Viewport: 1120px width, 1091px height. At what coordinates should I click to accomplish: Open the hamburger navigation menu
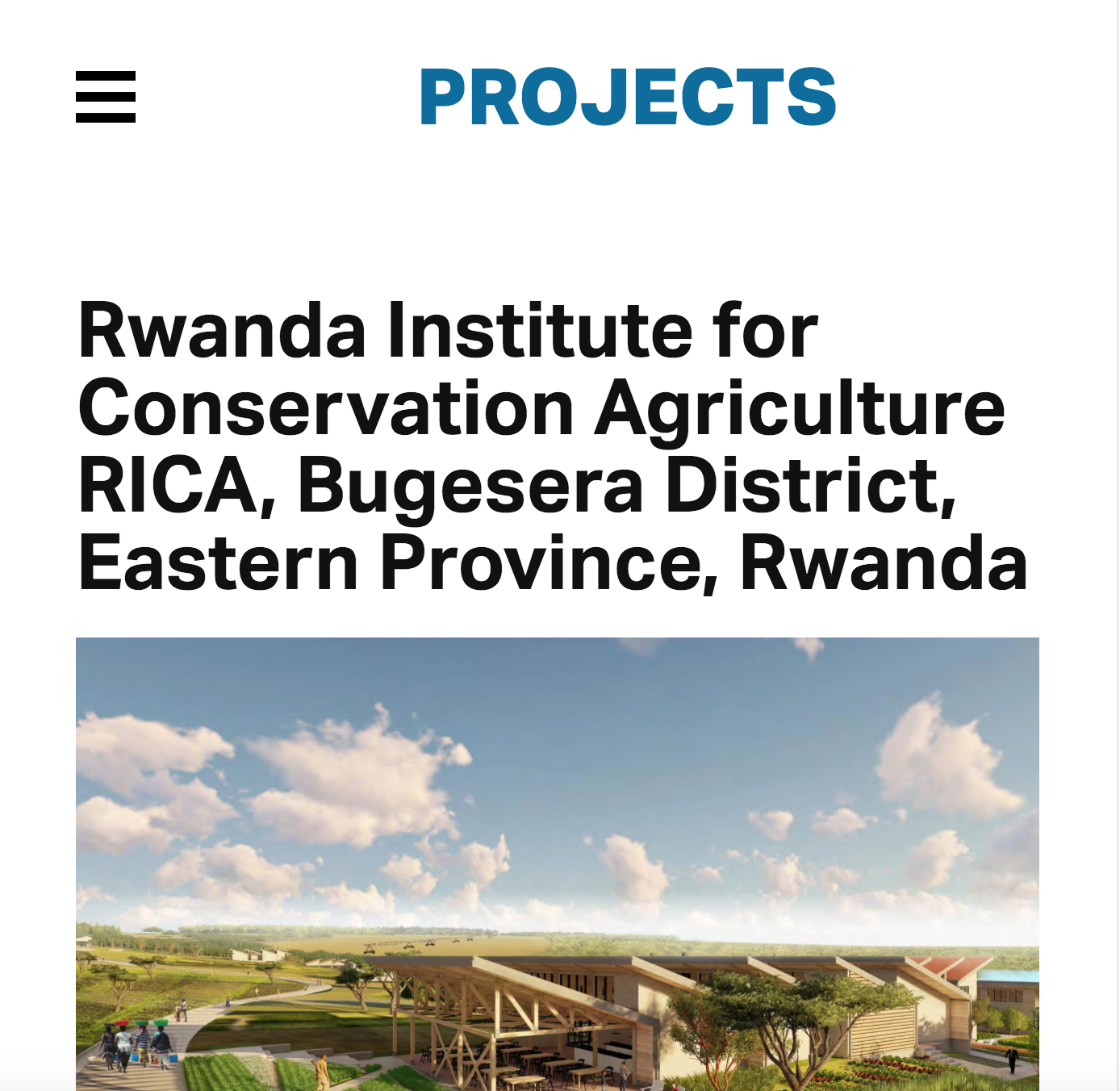click(106, 97)
